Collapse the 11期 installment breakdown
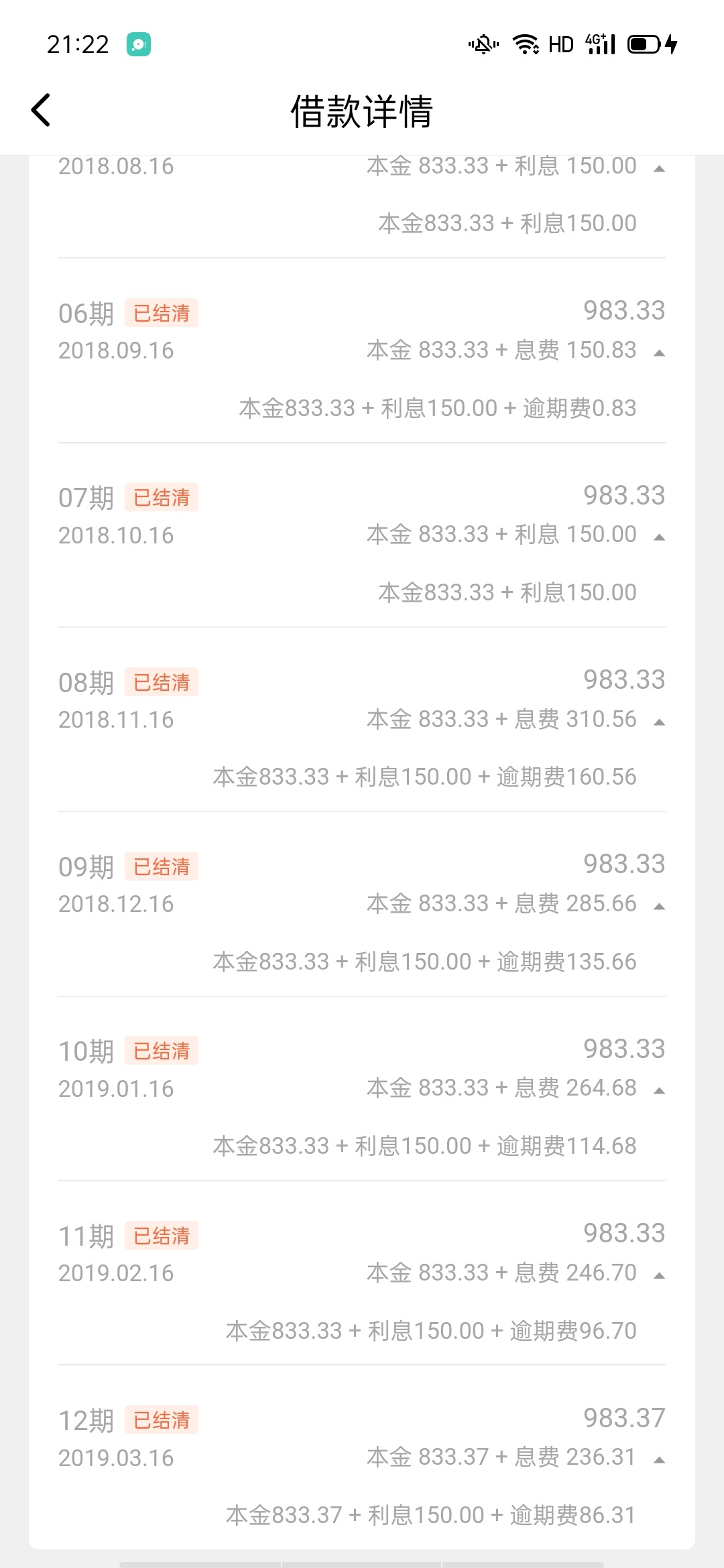 coord(659,1276)
